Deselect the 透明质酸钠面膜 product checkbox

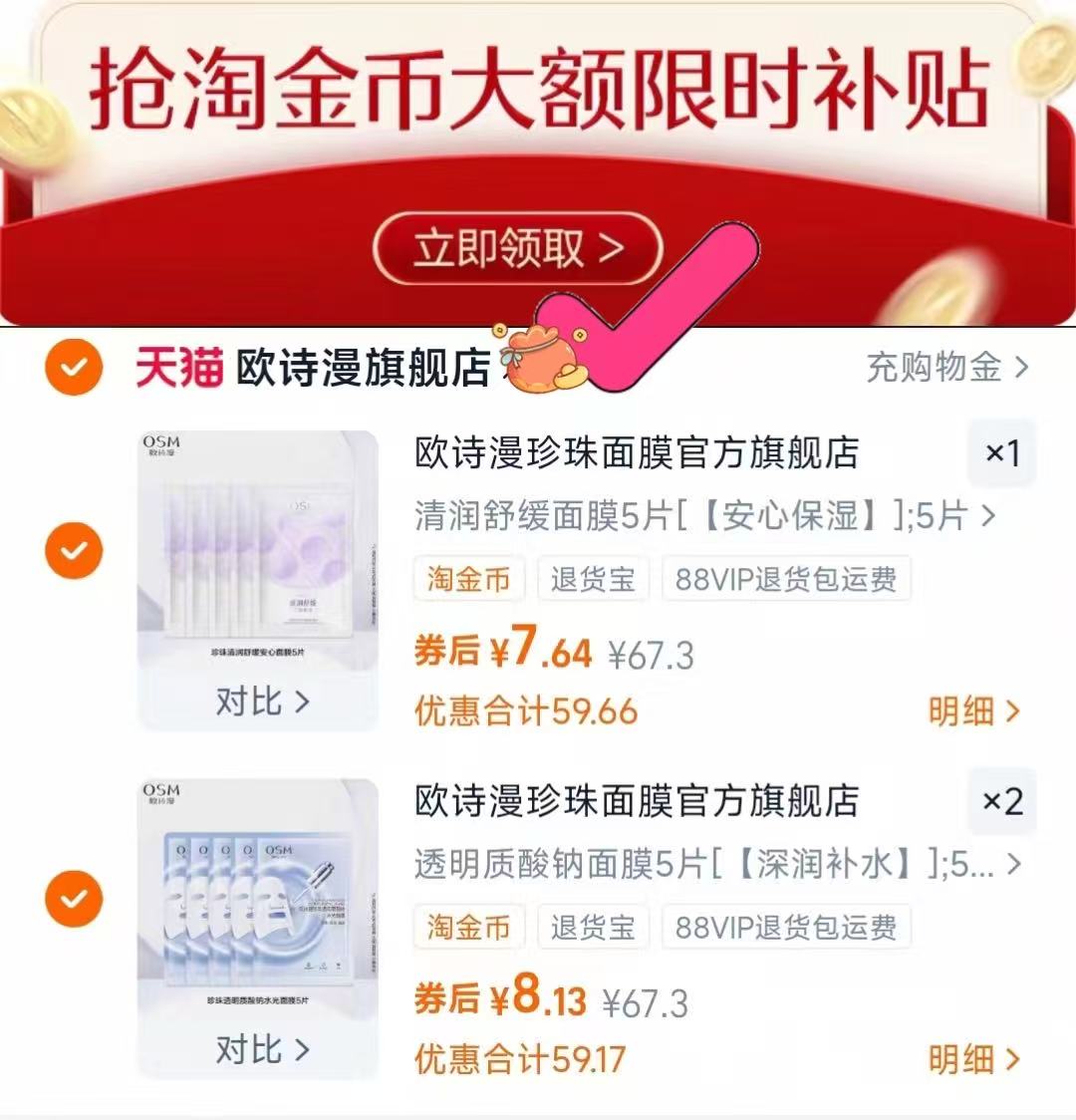click(71, 897)
